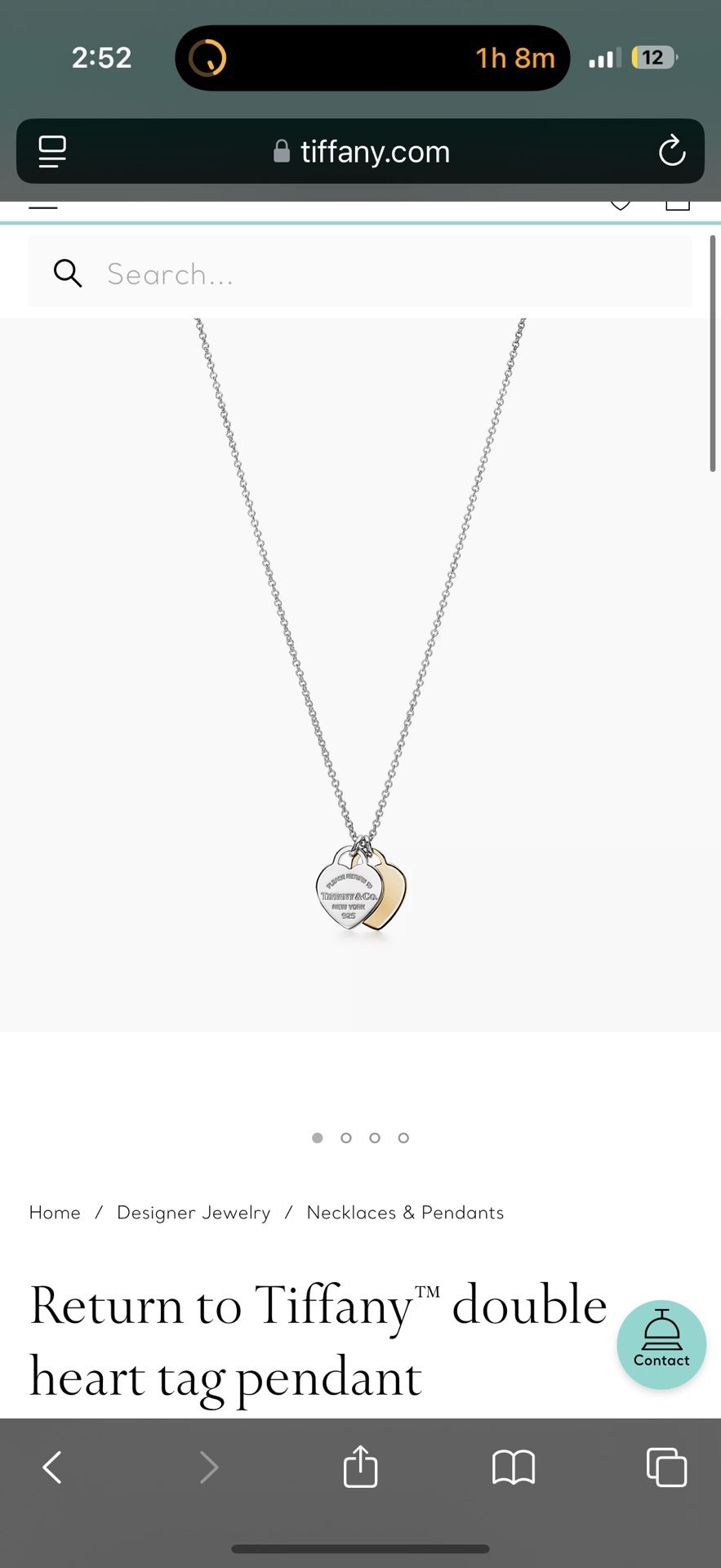The width and height of the screenshot is (721, 1568).
Task: Show all open browser tabs
Action: point(666,1467)
